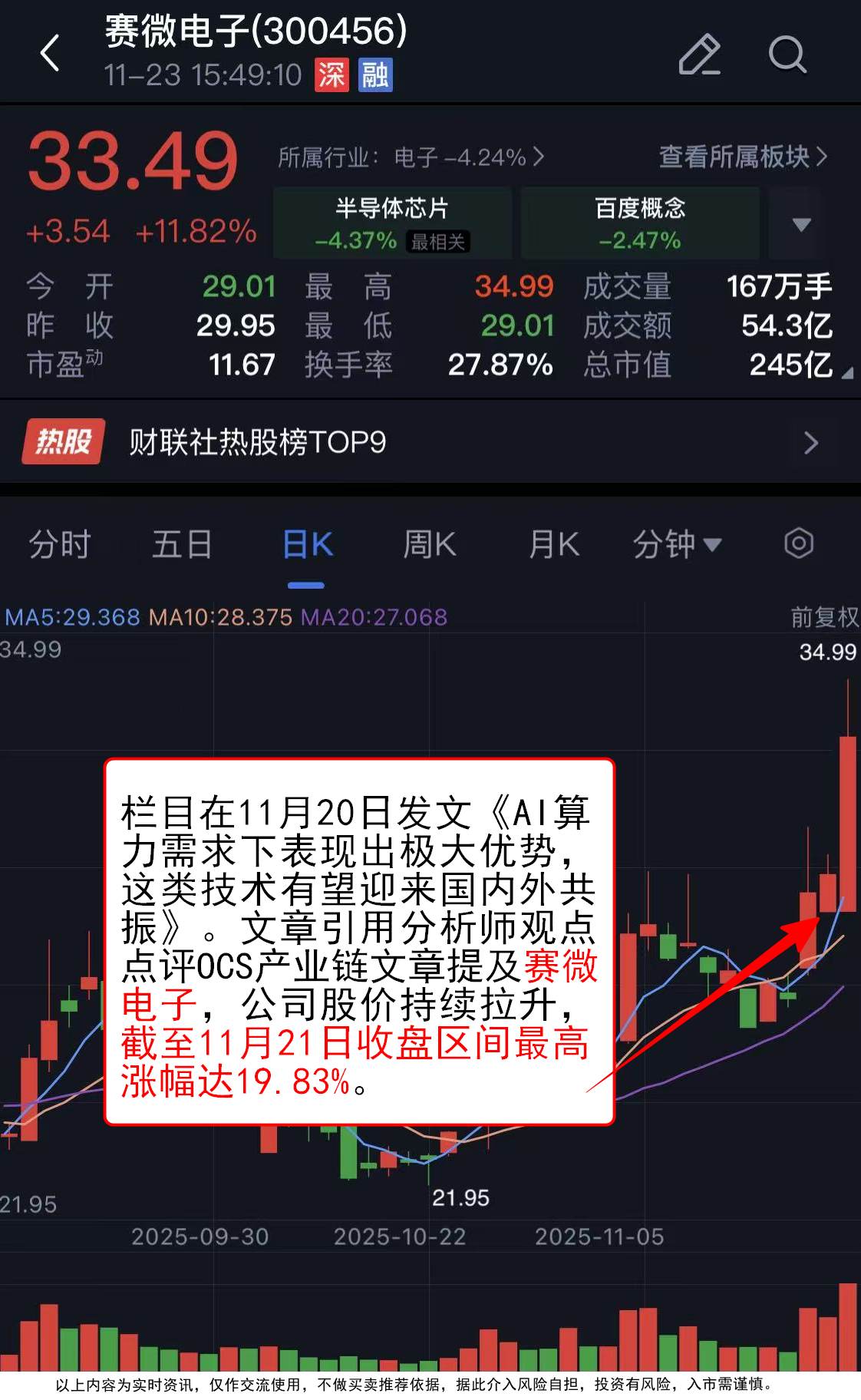Expand the sector list dropdown arrow
The image size is (861, 1400).
[x=801, y=224]
